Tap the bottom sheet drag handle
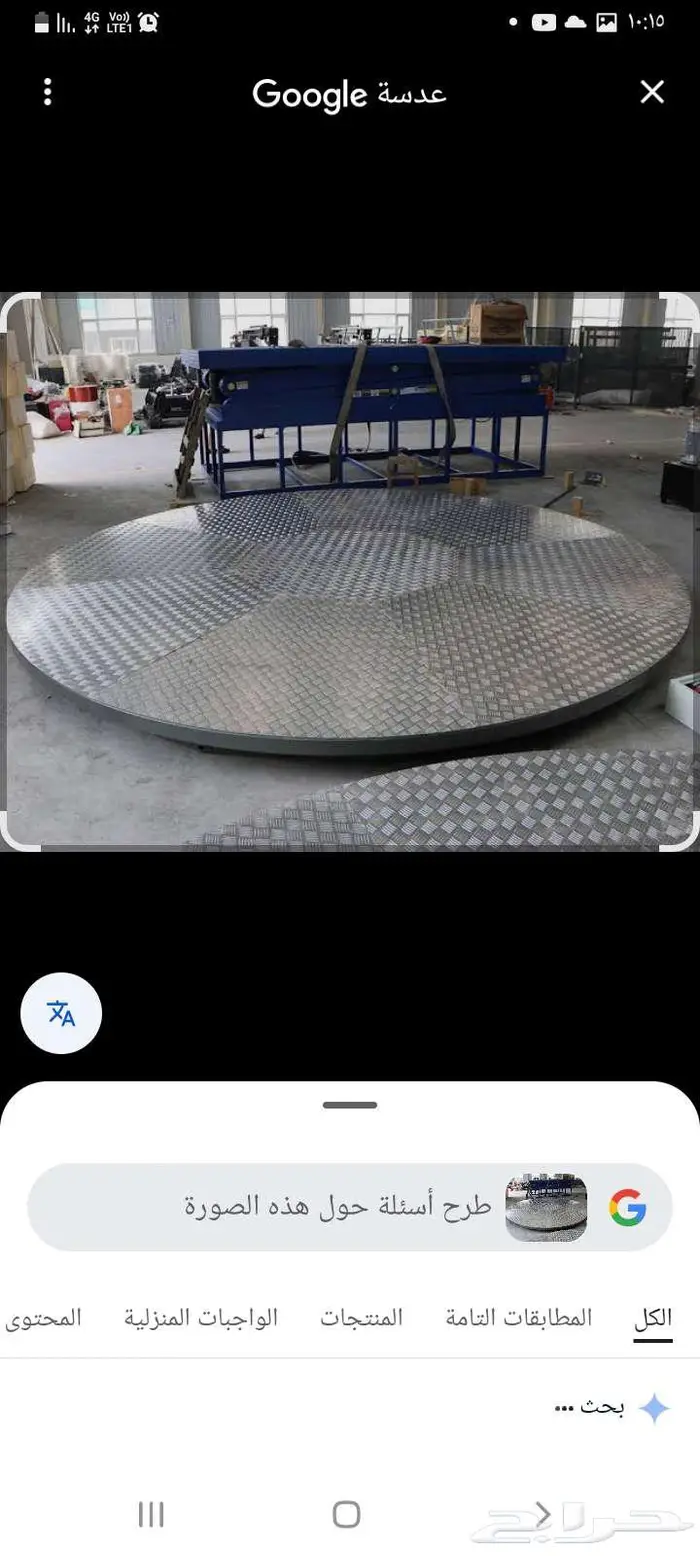 coord(350,1105)
